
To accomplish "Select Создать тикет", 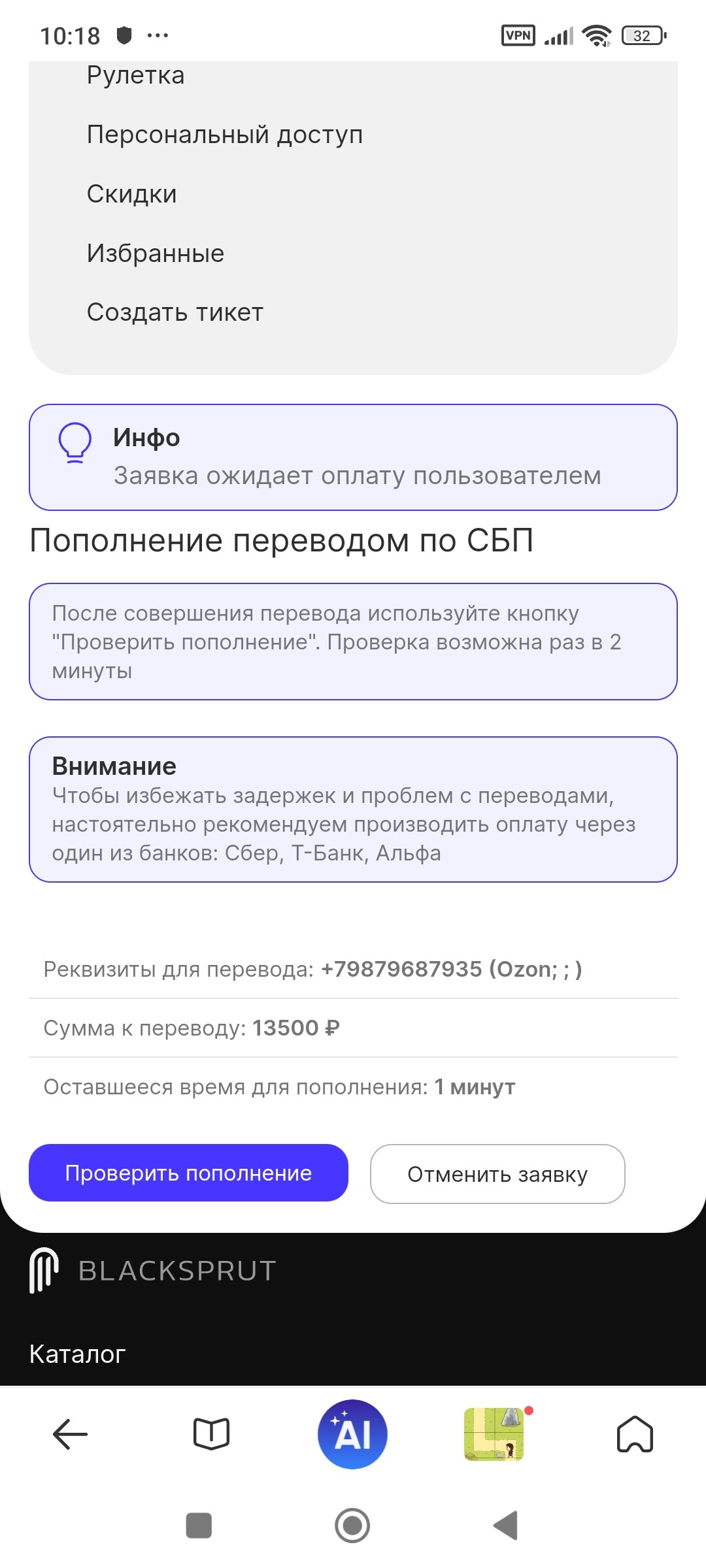I will tap(175, 312).
